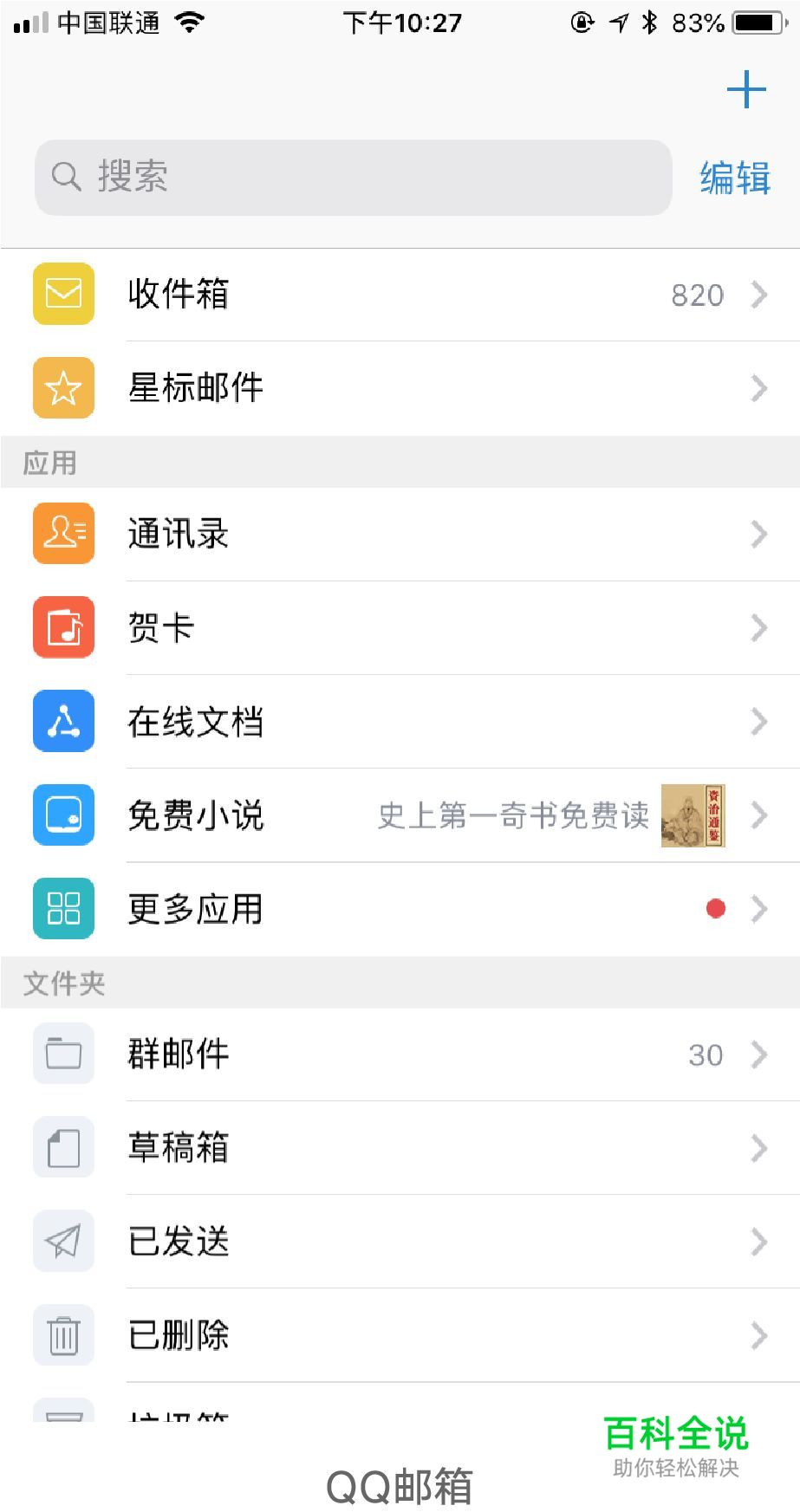Screen dimensions: 800x1512
Task: Launch the 免费小说 free novels icon
Action: click(x=62, y=815)
